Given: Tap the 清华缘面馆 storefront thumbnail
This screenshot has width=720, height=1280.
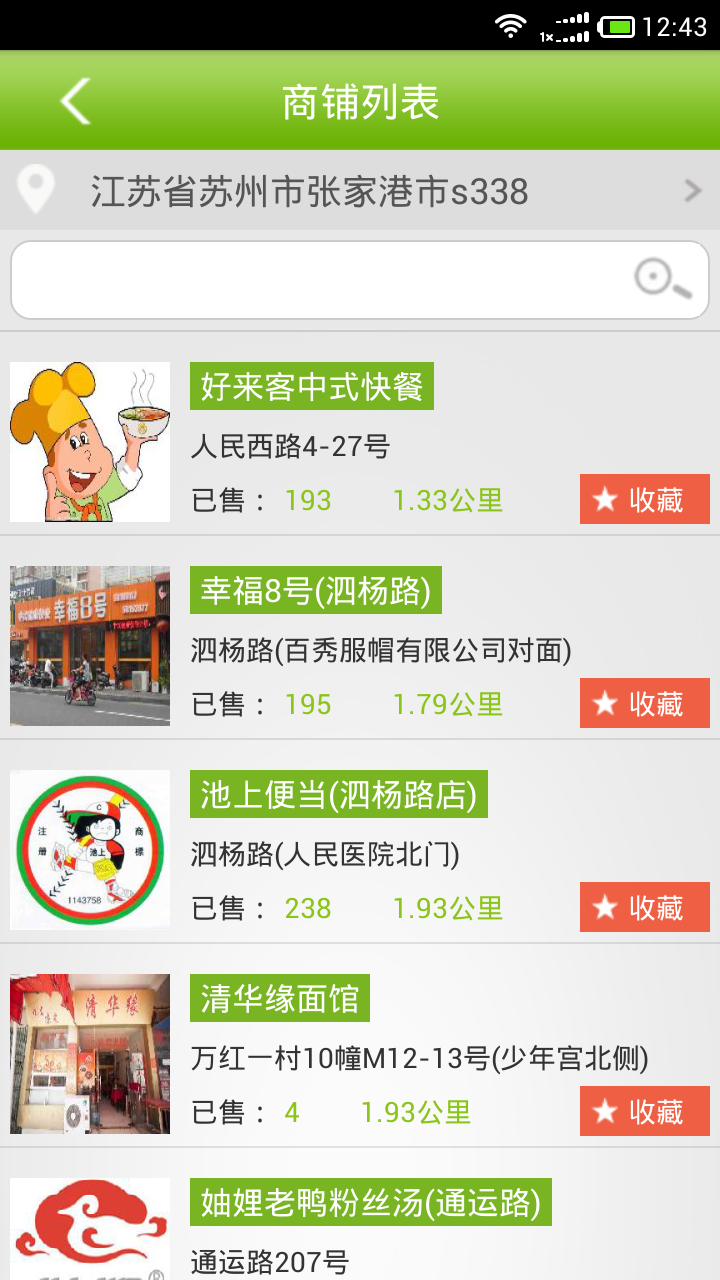Looking at the screenshot, I should pyautogui.click(x=89, y=1052).
